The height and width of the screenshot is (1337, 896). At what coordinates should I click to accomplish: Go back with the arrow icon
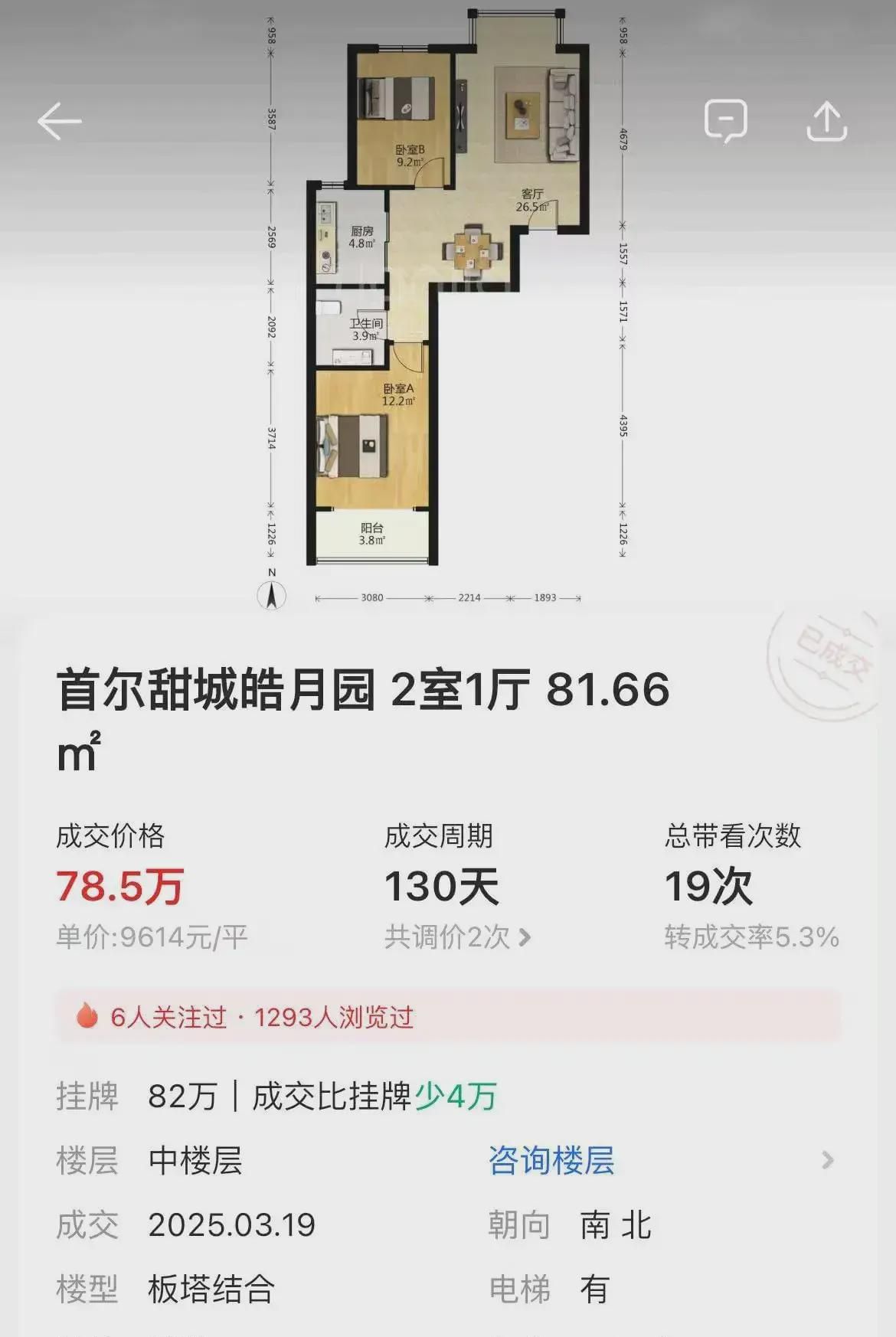[59, 122]
